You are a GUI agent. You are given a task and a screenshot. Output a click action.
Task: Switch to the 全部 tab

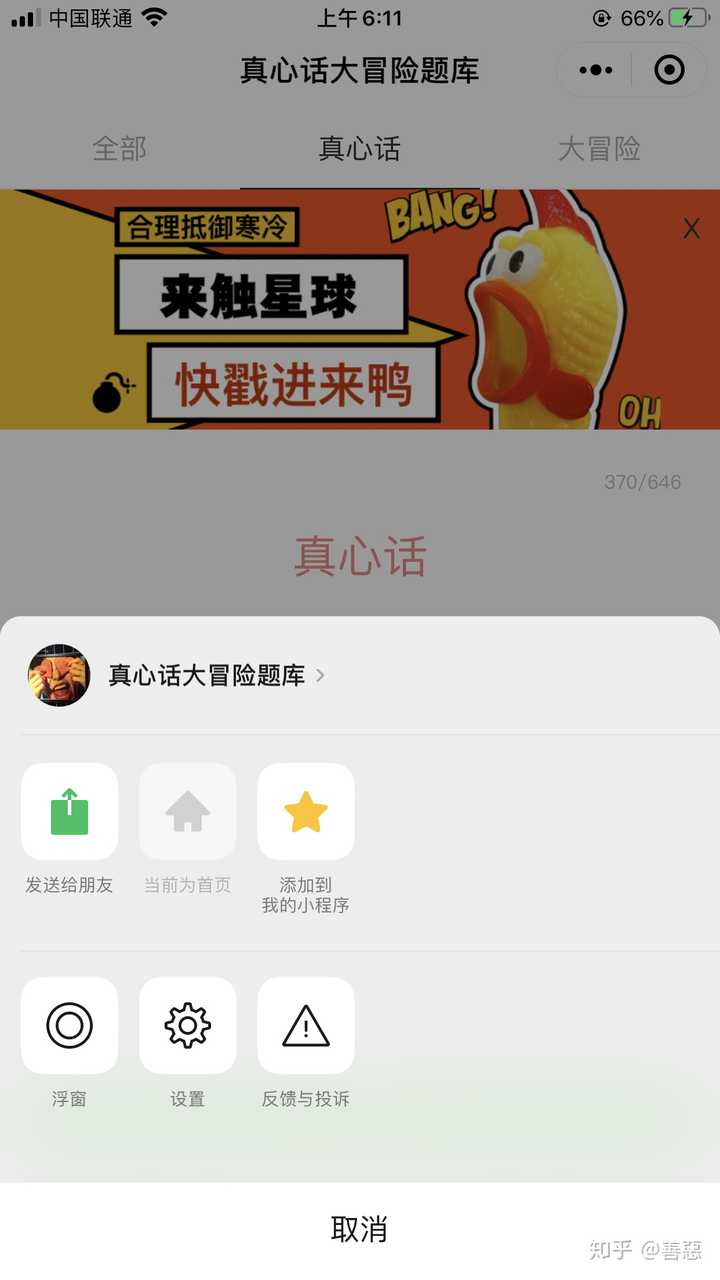[x=119, y=149]
